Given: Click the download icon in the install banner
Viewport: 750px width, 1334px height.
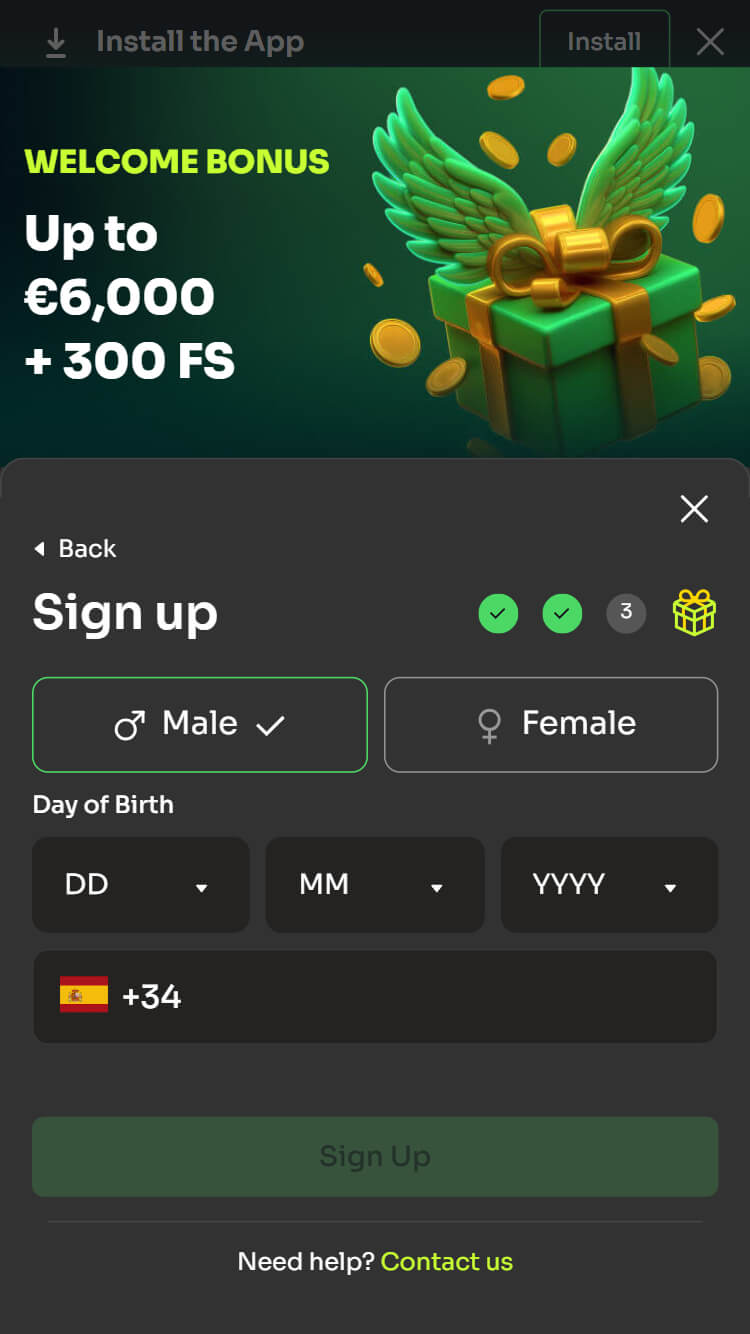Looking at the screenshot, I should [56, 41].
